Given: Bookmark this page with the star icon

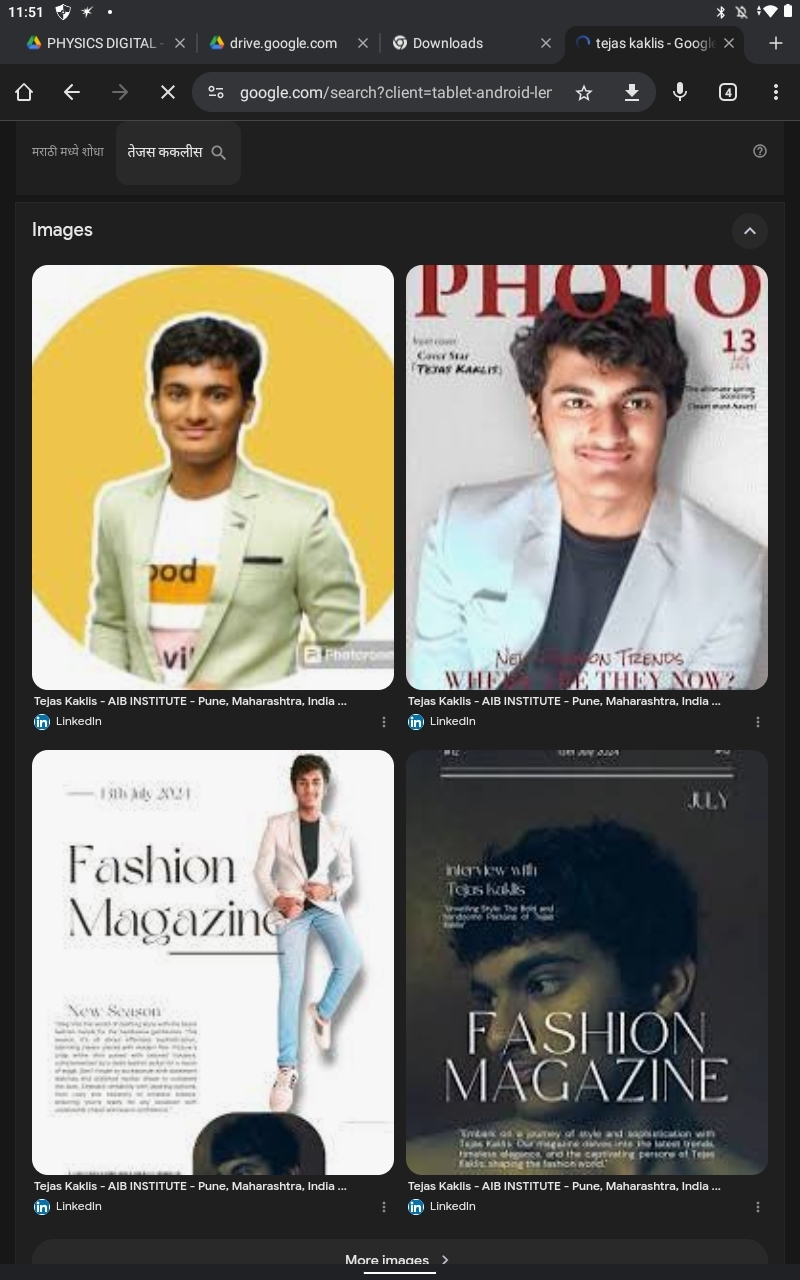Looking at the screenshot, I should coord(584,93).
